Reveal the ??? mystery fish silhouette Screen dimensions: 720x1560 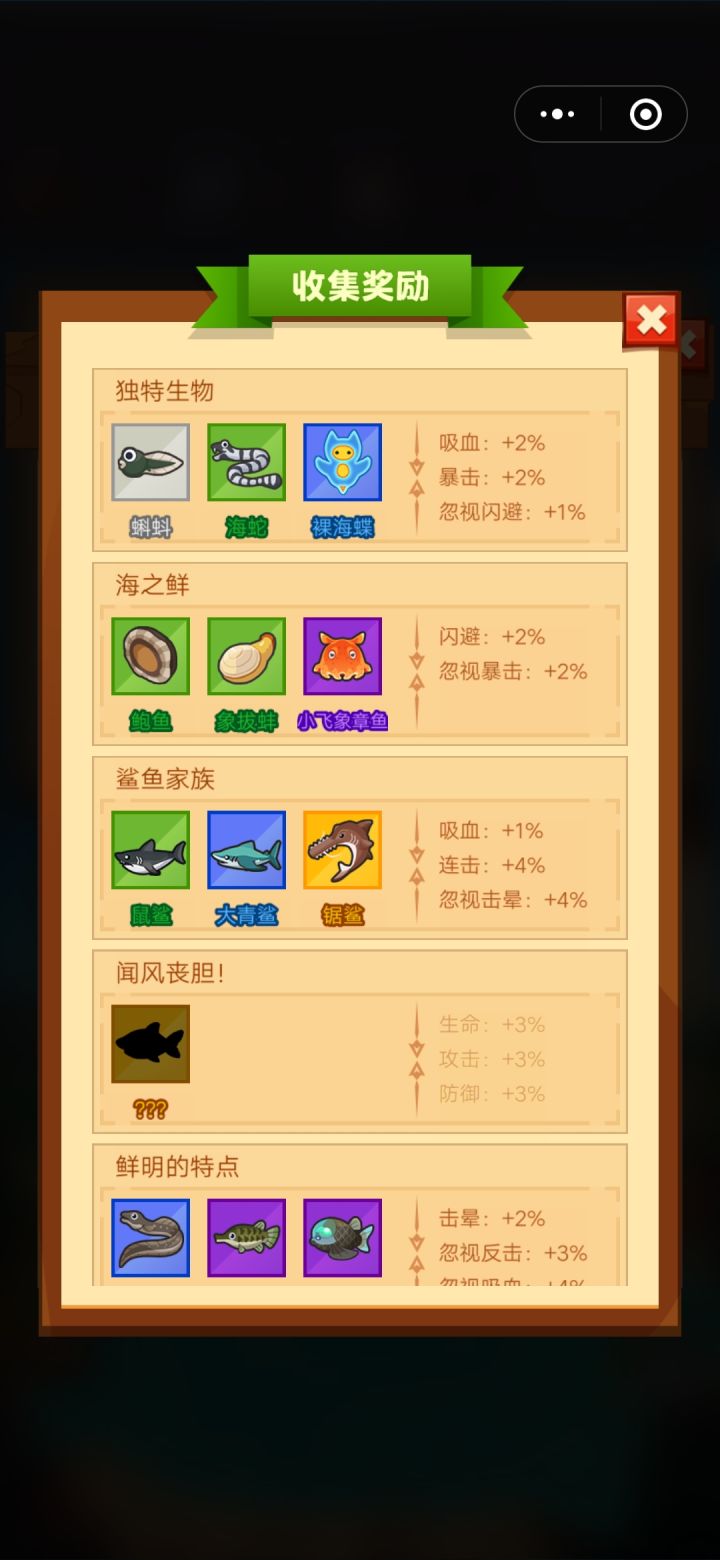[150, 1042]
